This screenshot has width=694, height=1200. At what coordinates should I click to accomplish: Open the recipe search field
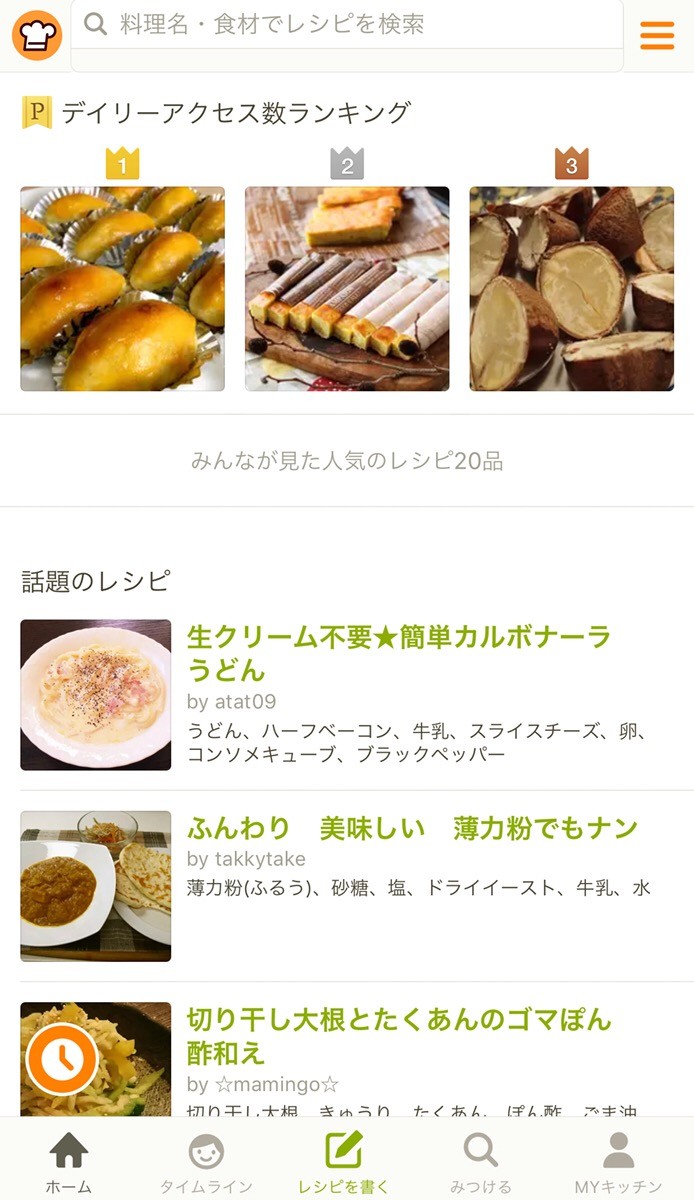346,25
